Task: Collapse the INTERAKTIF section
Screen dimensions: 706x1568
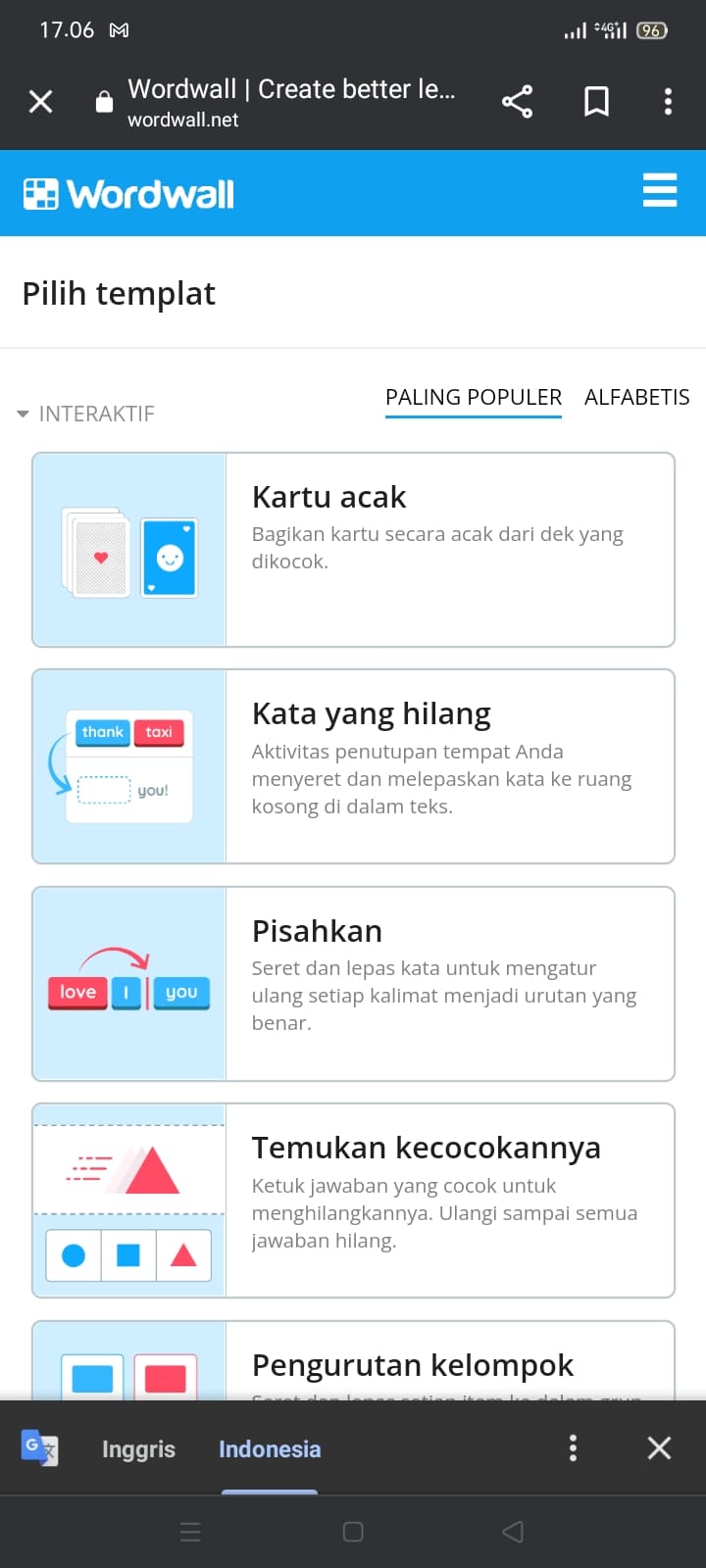Action: [x=86, y=414]
